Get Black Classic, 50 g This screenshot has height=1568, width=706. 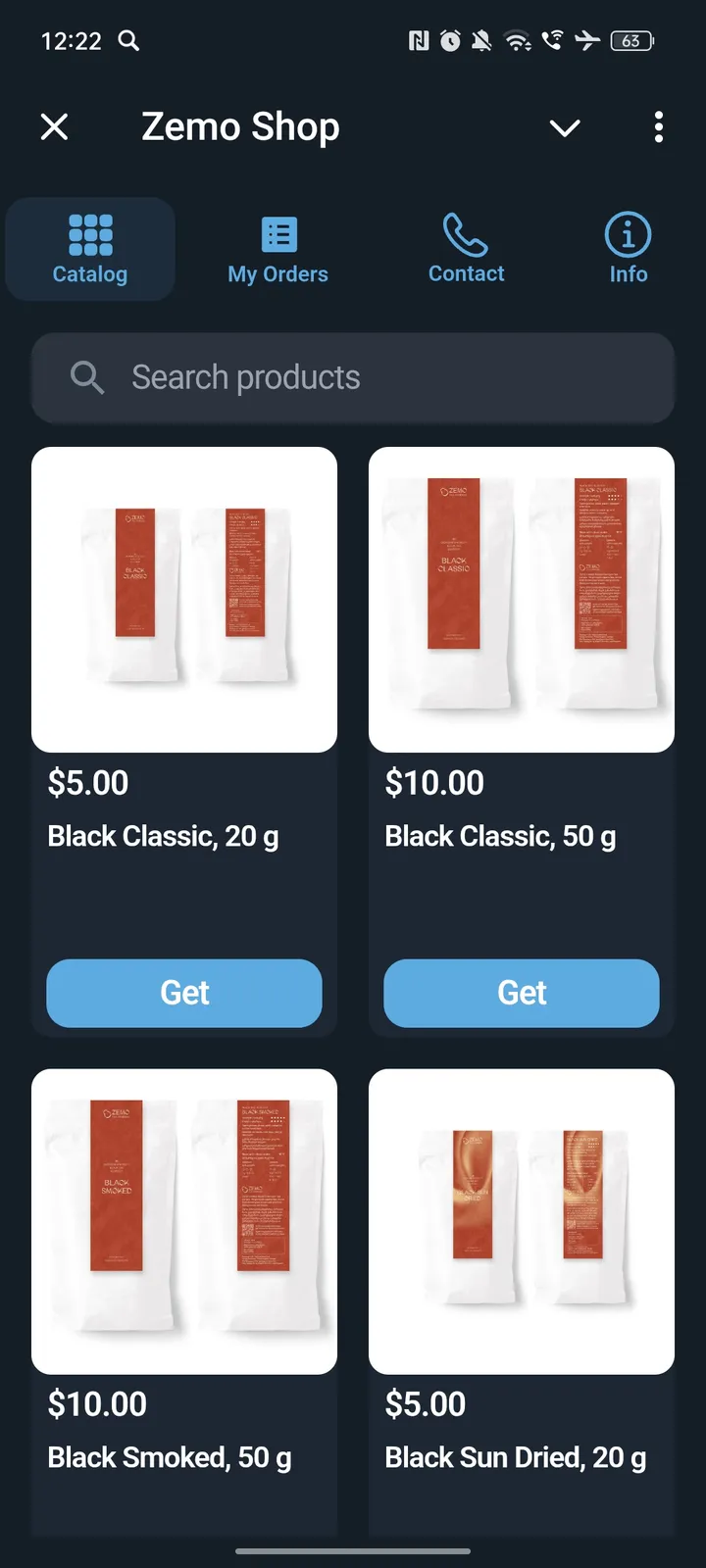point(522,993)
